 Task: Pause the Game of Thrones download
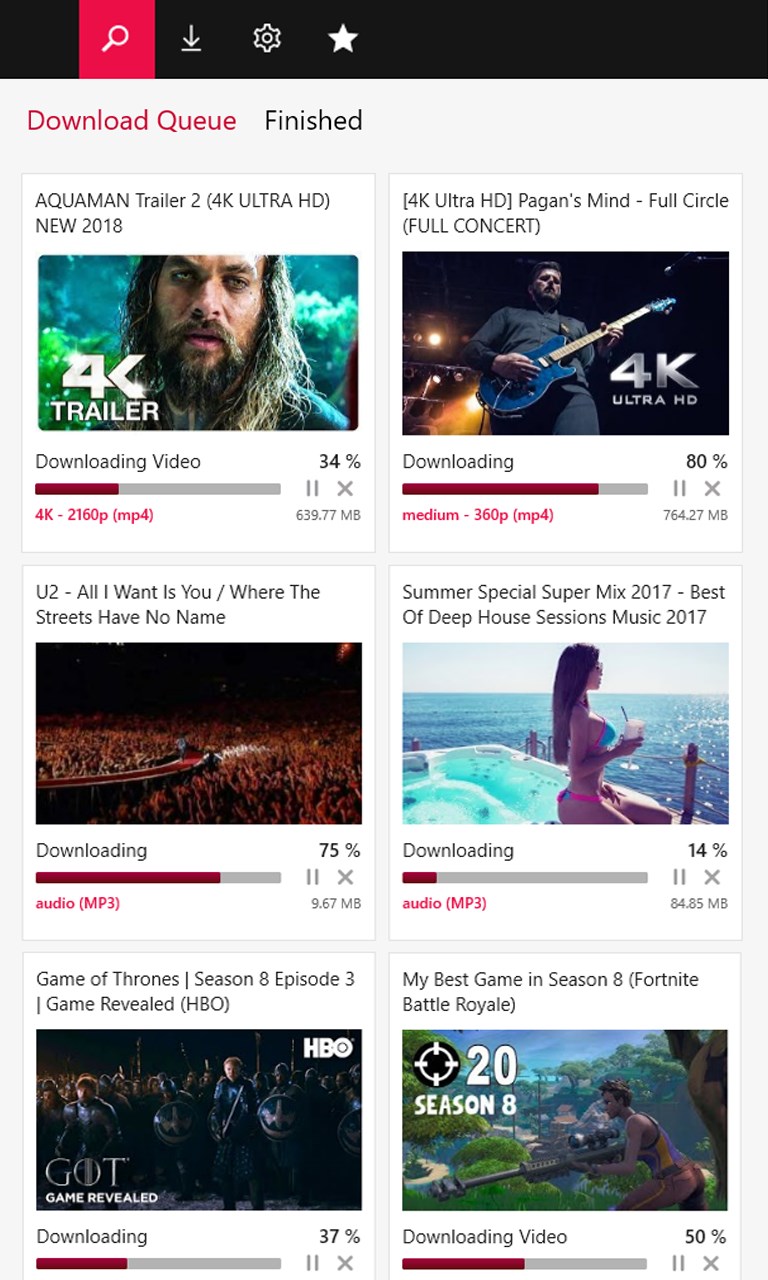tap(313, 1263)
